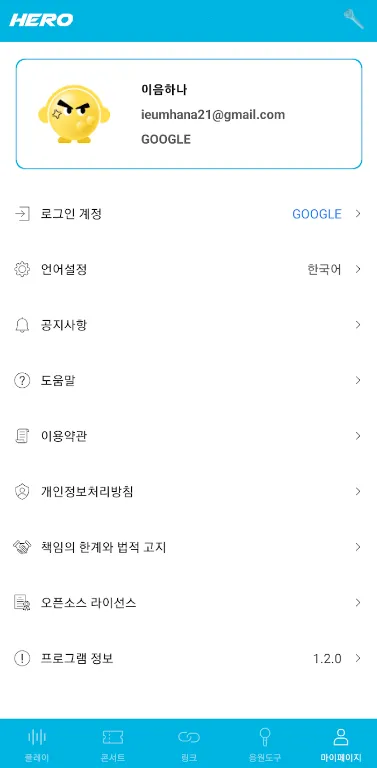Go to the 링크 tab

click(188, 744)
